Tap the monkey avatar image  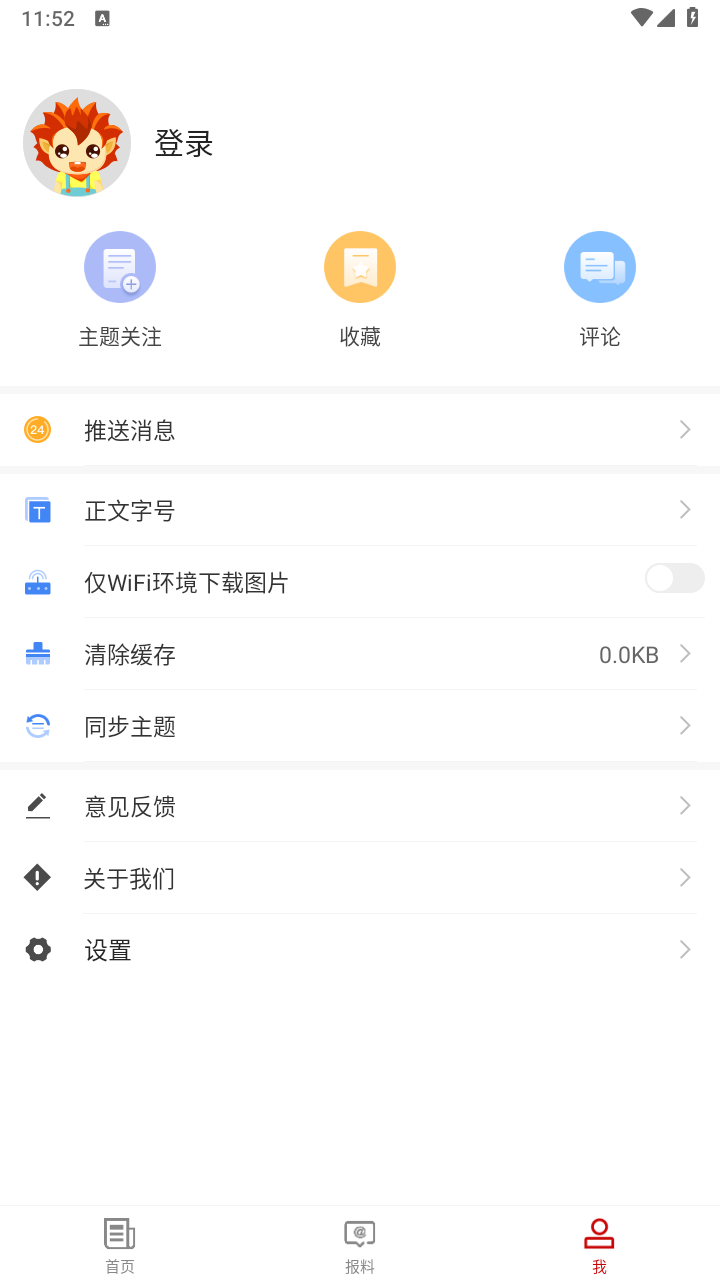(77, 143)
